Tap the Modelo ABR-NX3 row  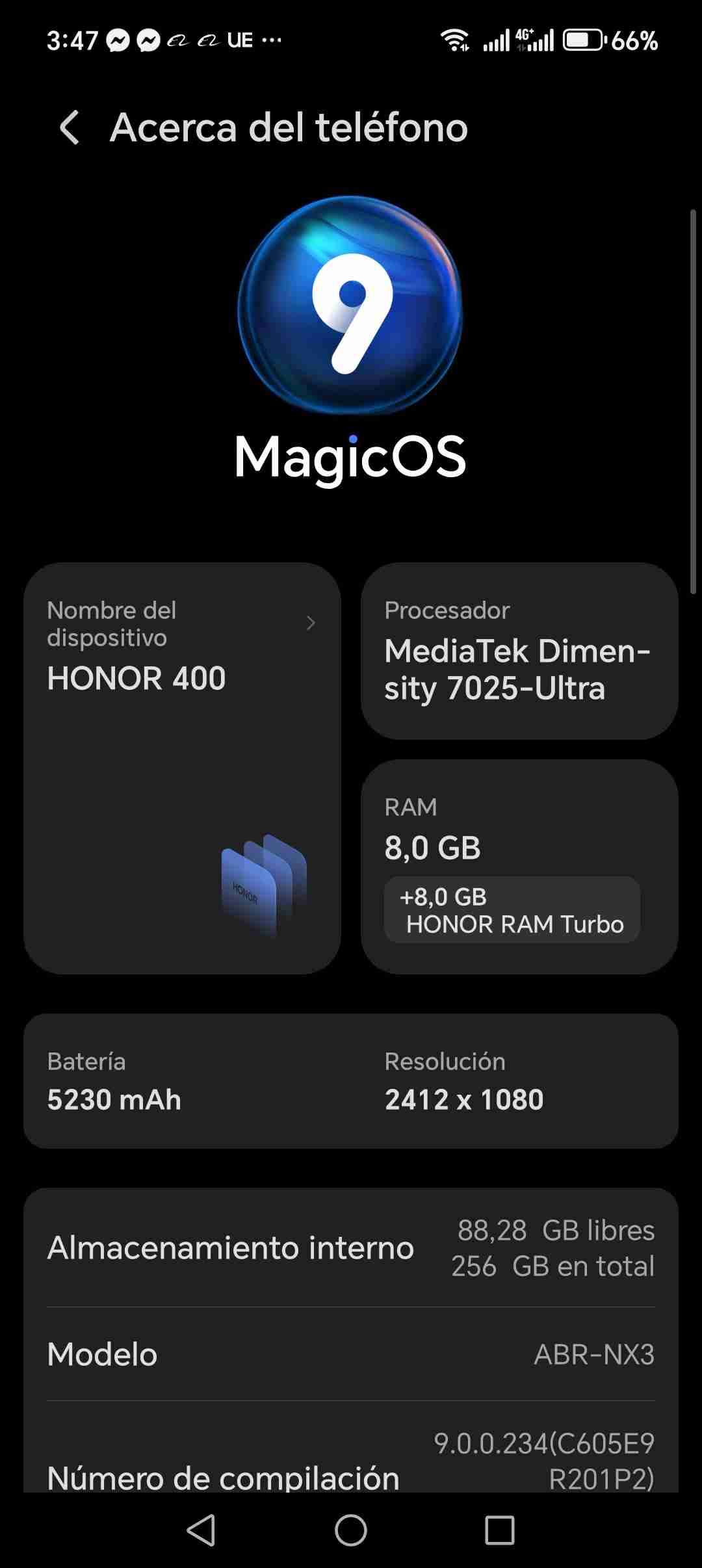(x=351, y=1355)
